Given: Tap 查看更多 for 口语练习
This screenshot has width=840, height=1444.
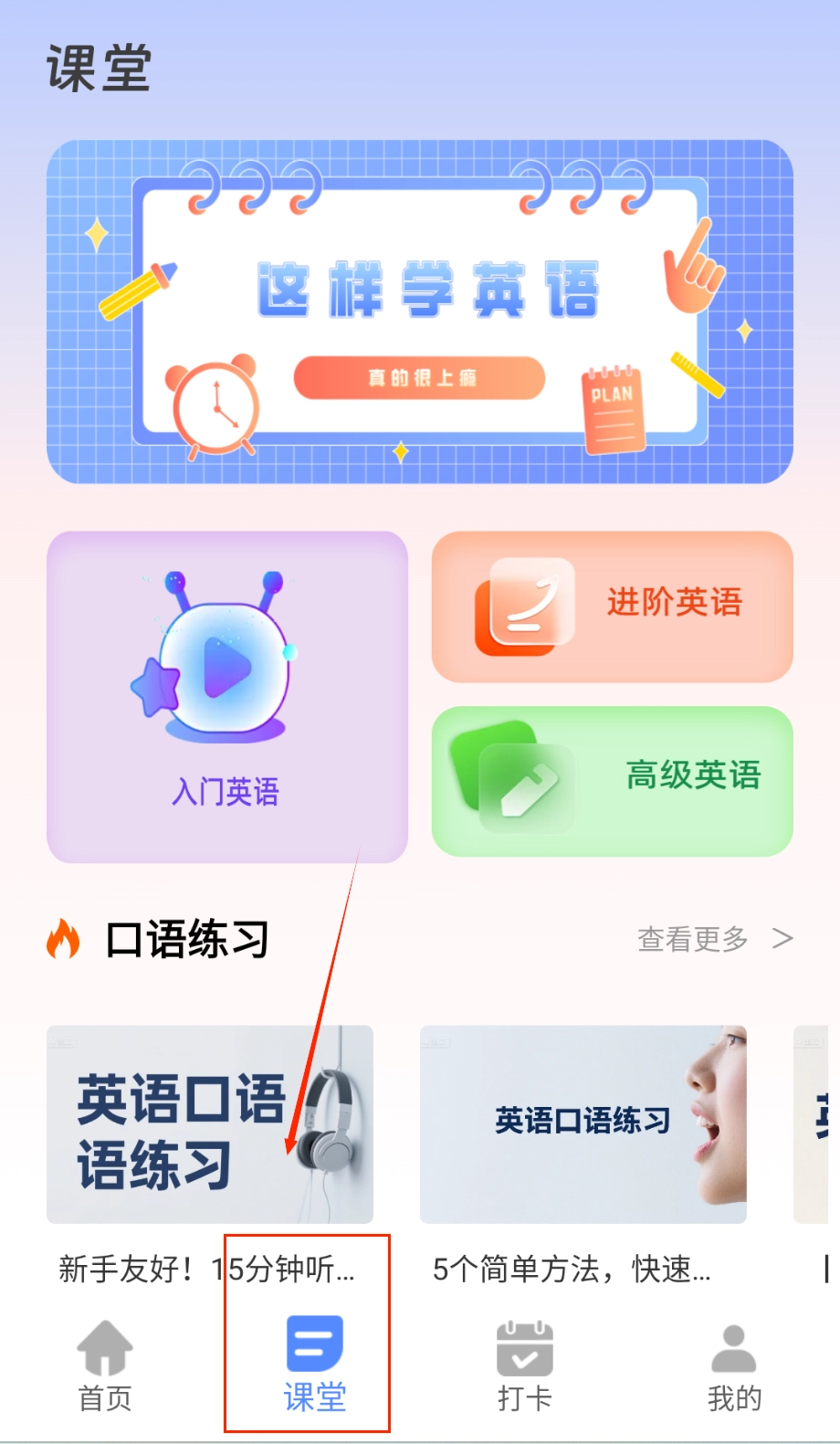Looking at the screenshot, I should [714, 939].
